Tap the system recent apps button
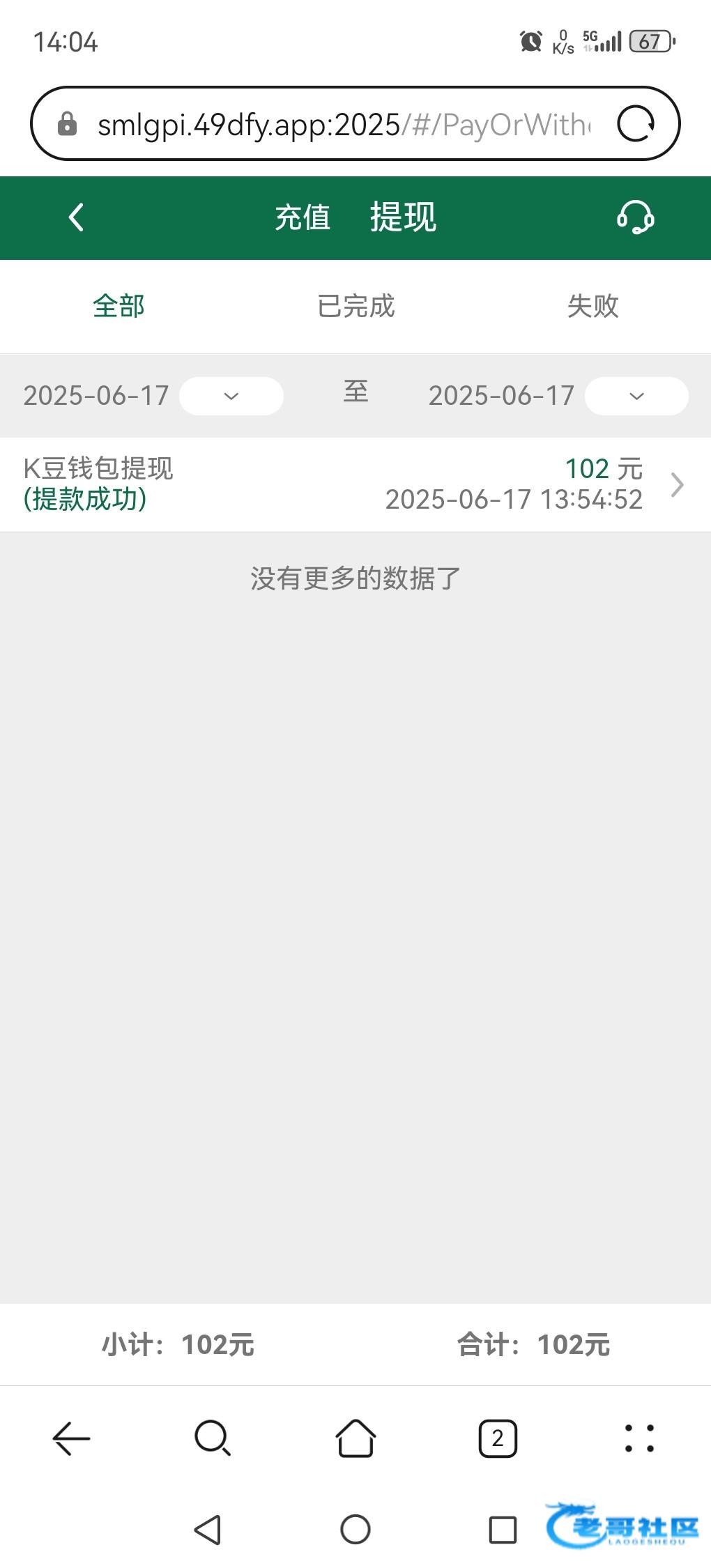This screenshot has width=711, height=1568. point(503,1530)
